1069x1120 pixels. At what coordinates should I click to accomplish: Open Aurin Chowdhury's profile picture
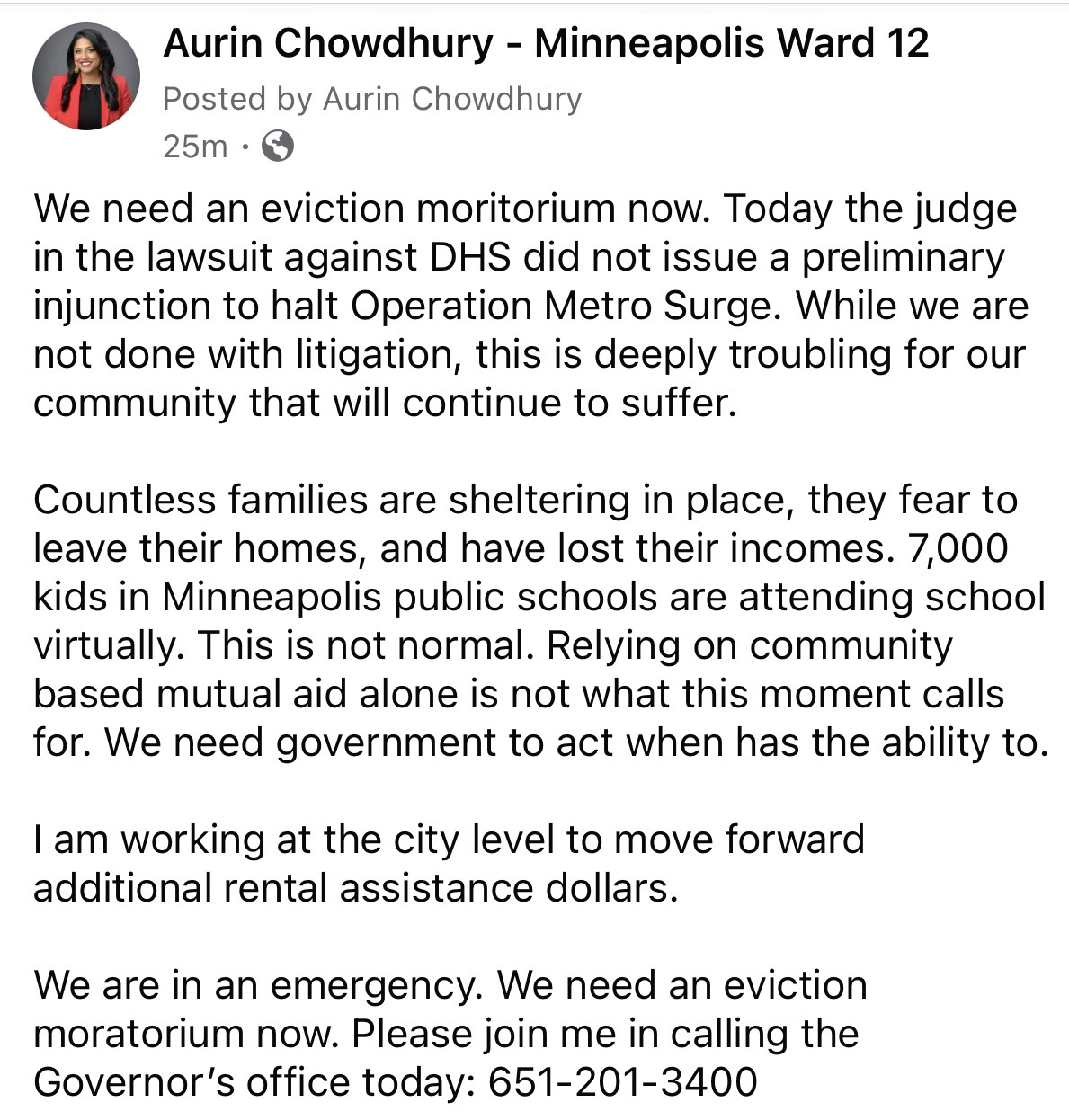click(x=86, y=76)
